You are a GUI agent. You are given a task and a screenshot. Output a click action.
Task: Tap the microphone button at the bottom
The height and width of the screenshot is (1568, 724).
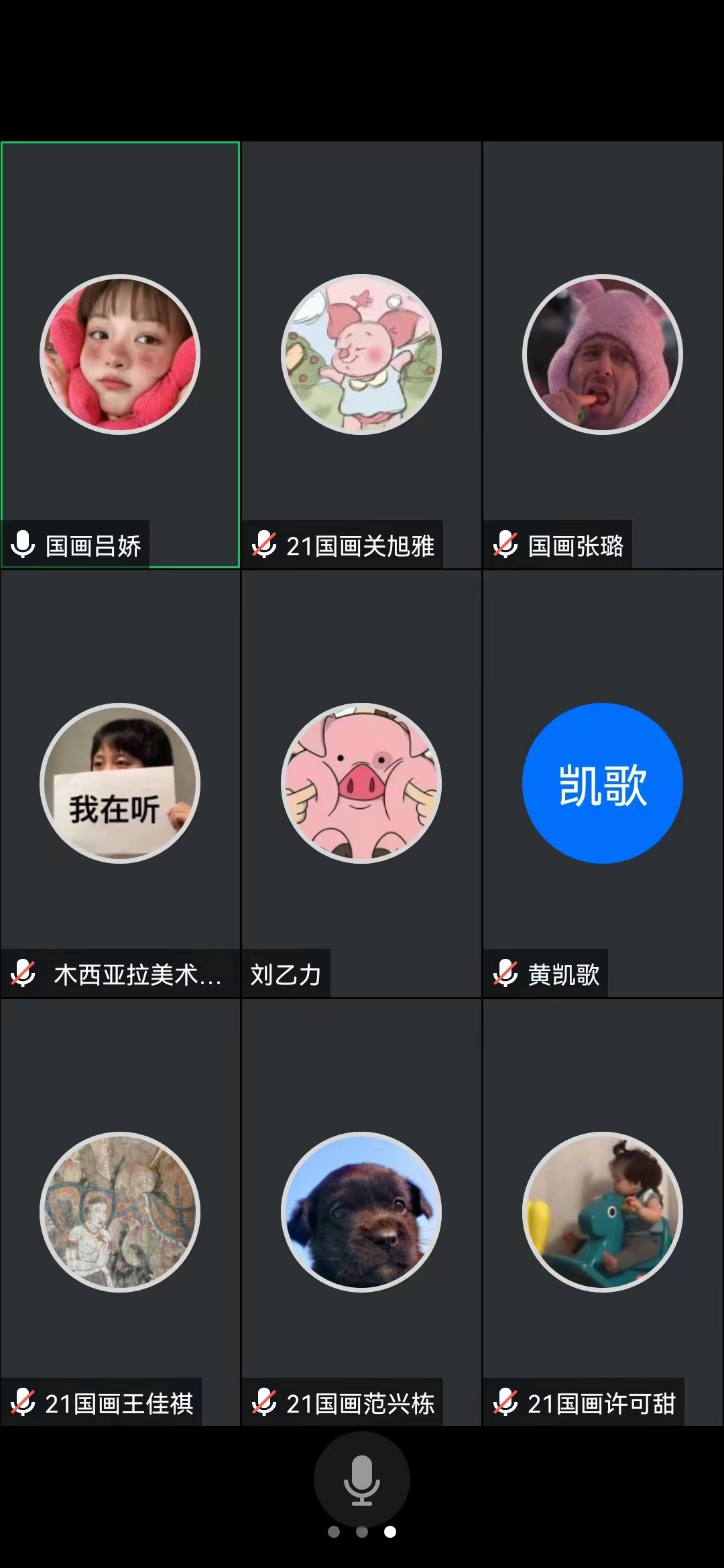pyautogui.click(x=362, y=1480)
